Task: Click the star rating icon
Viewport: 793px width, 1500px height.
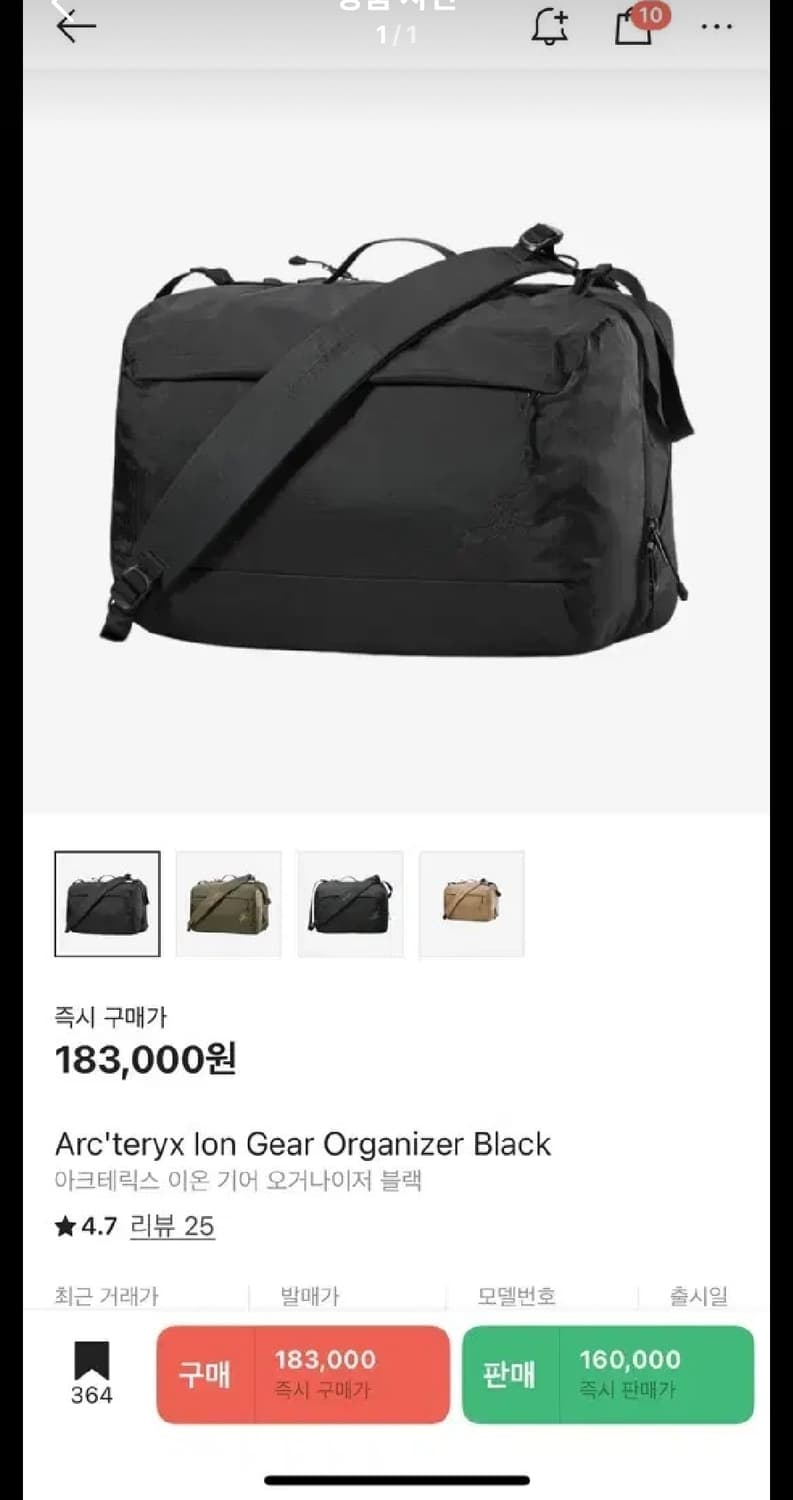Action: 64,1224
